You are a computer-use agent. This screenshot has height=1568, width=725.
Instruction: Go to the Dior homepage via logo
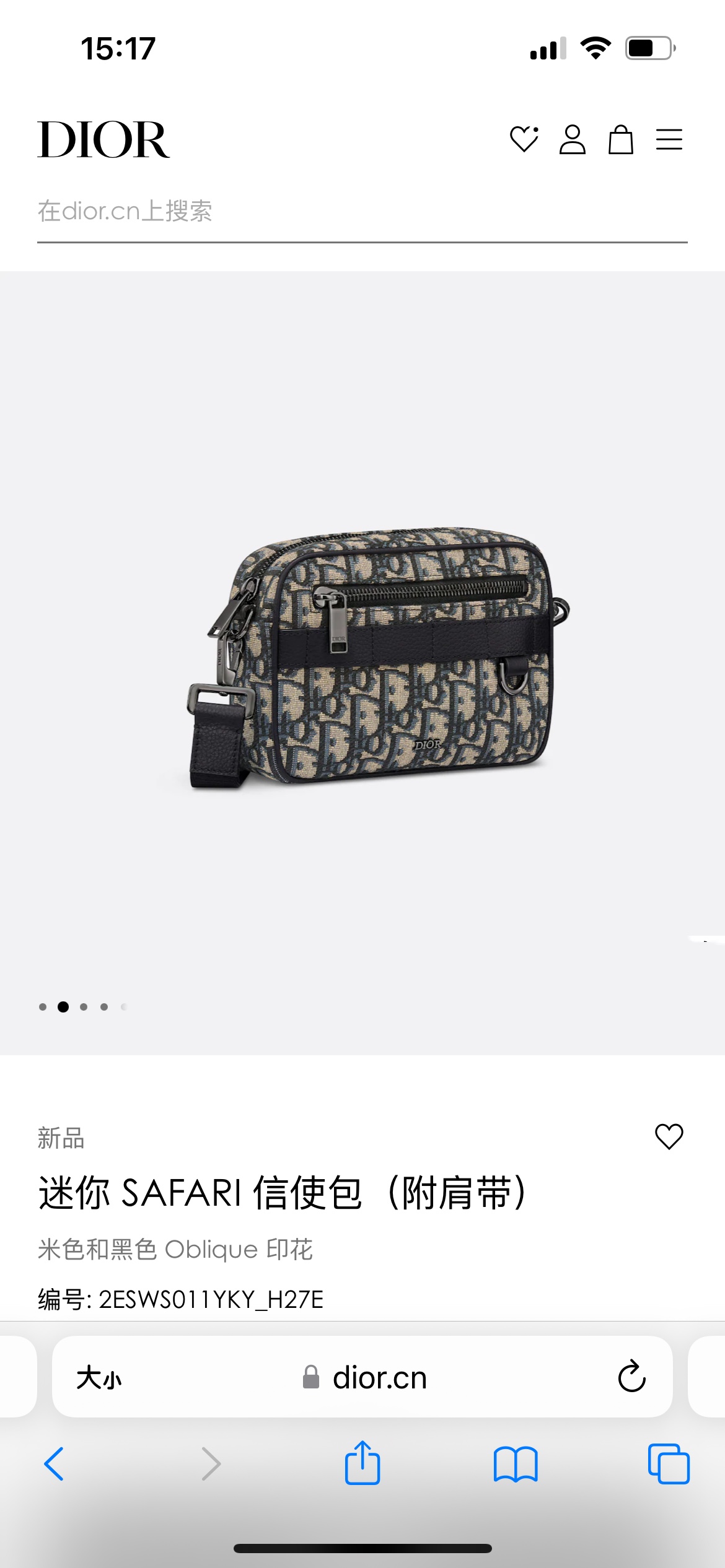103,140
